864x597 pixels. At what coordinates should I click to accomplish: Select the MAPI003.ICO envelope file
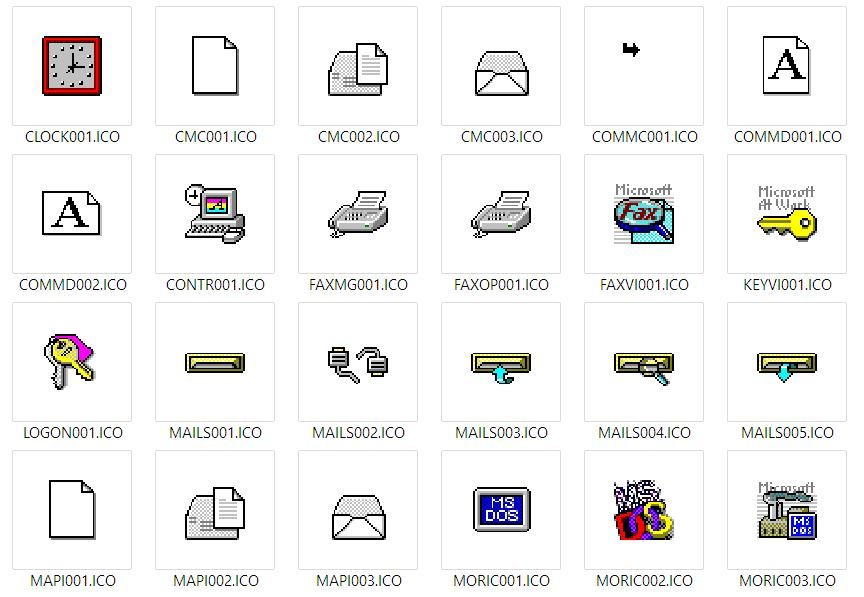coord(358,510)
